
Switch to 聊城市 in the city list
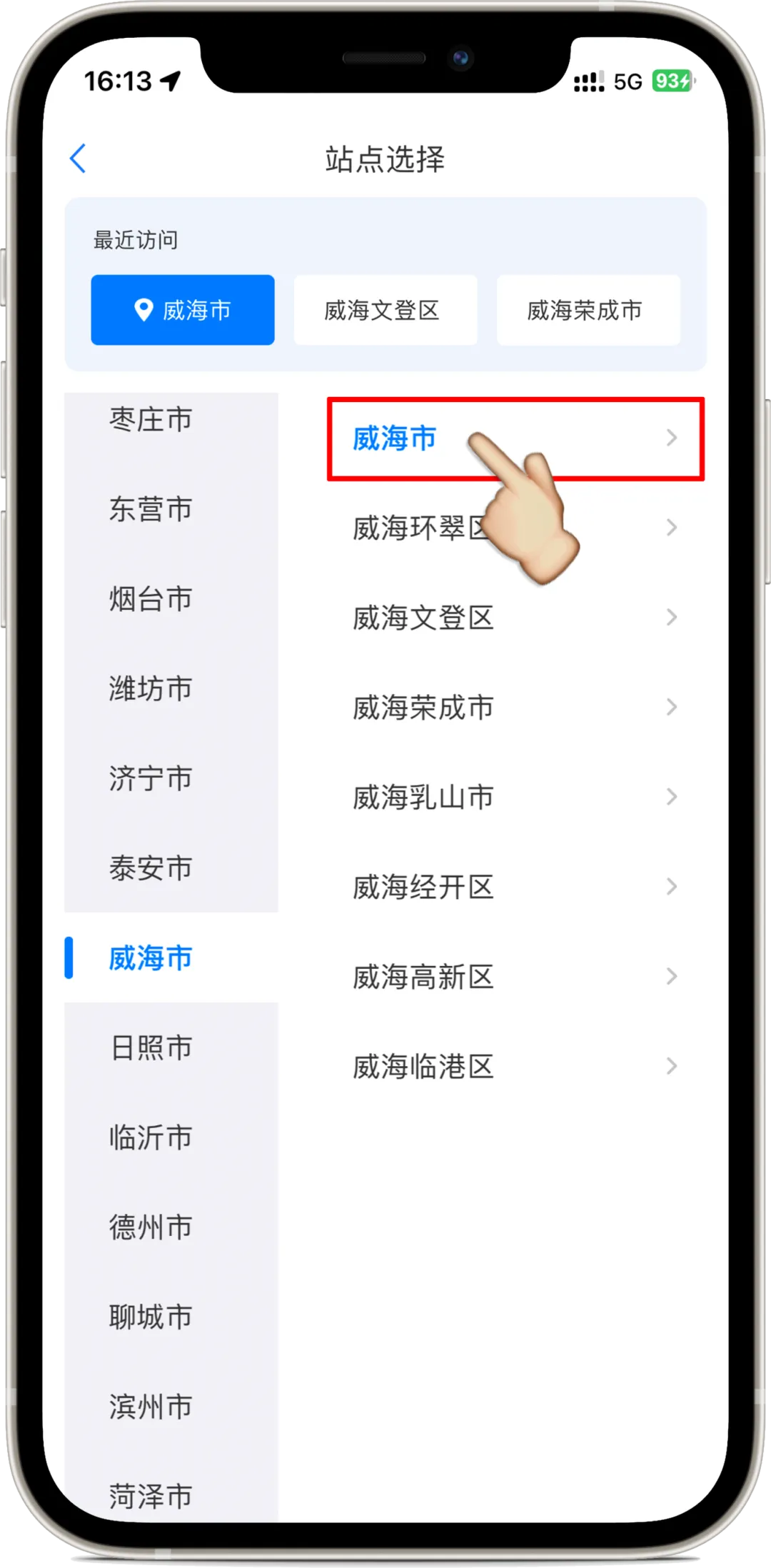click(x=151, y=1317)
